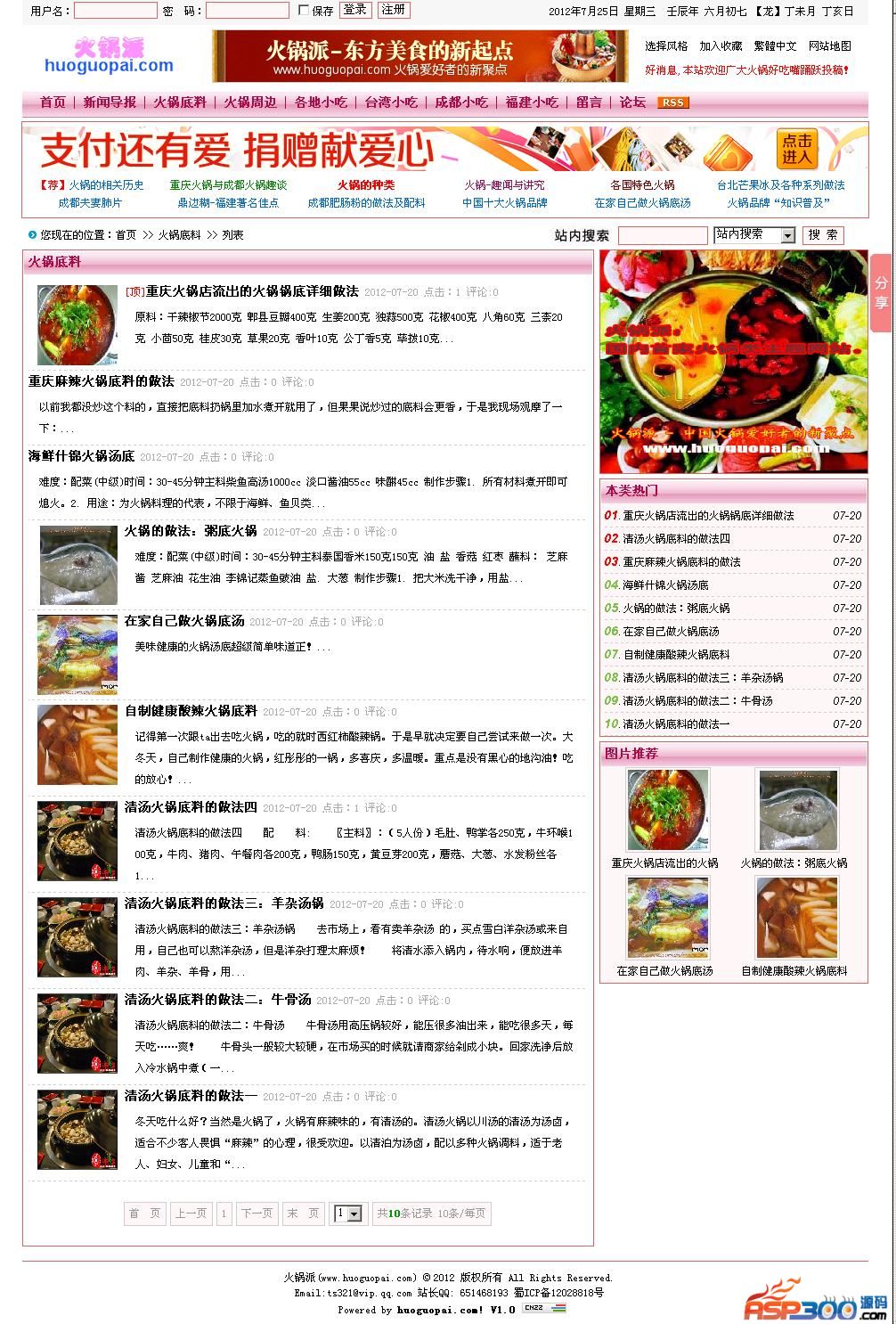Open the 新闻导报 navigation tab

click(110, 102)
